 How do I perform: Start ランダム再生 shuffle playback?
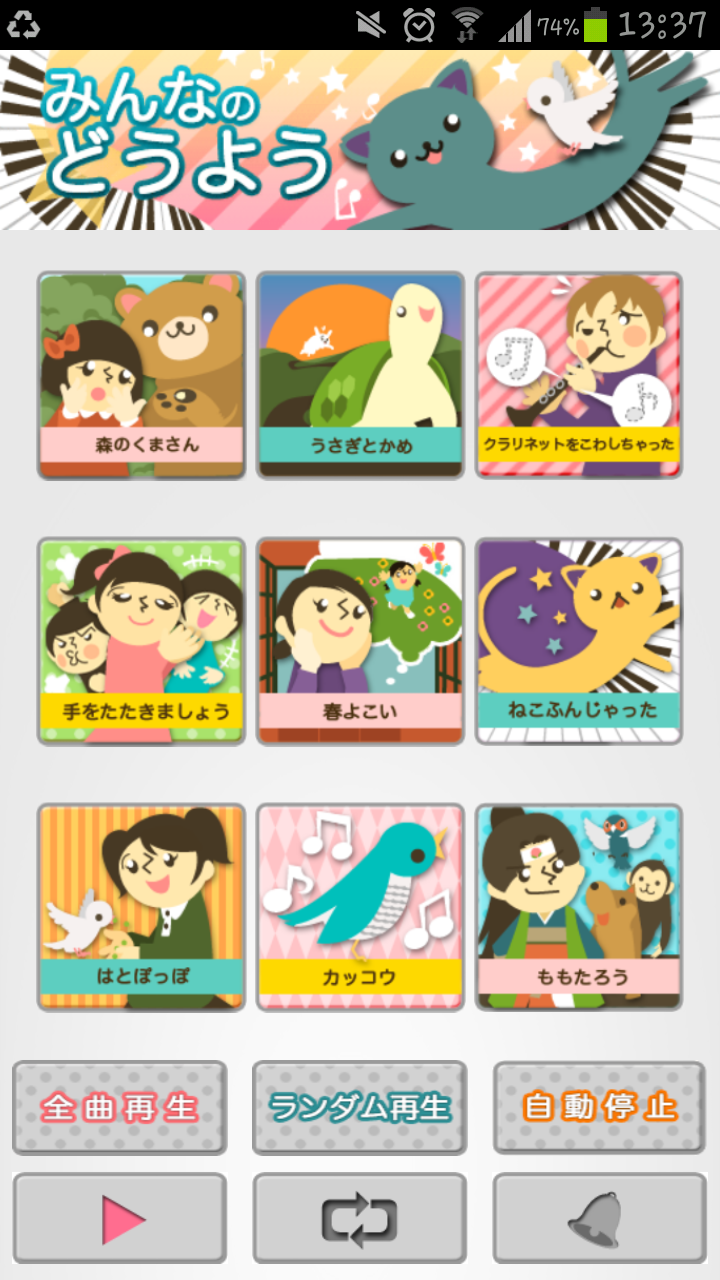(360, 1107)
